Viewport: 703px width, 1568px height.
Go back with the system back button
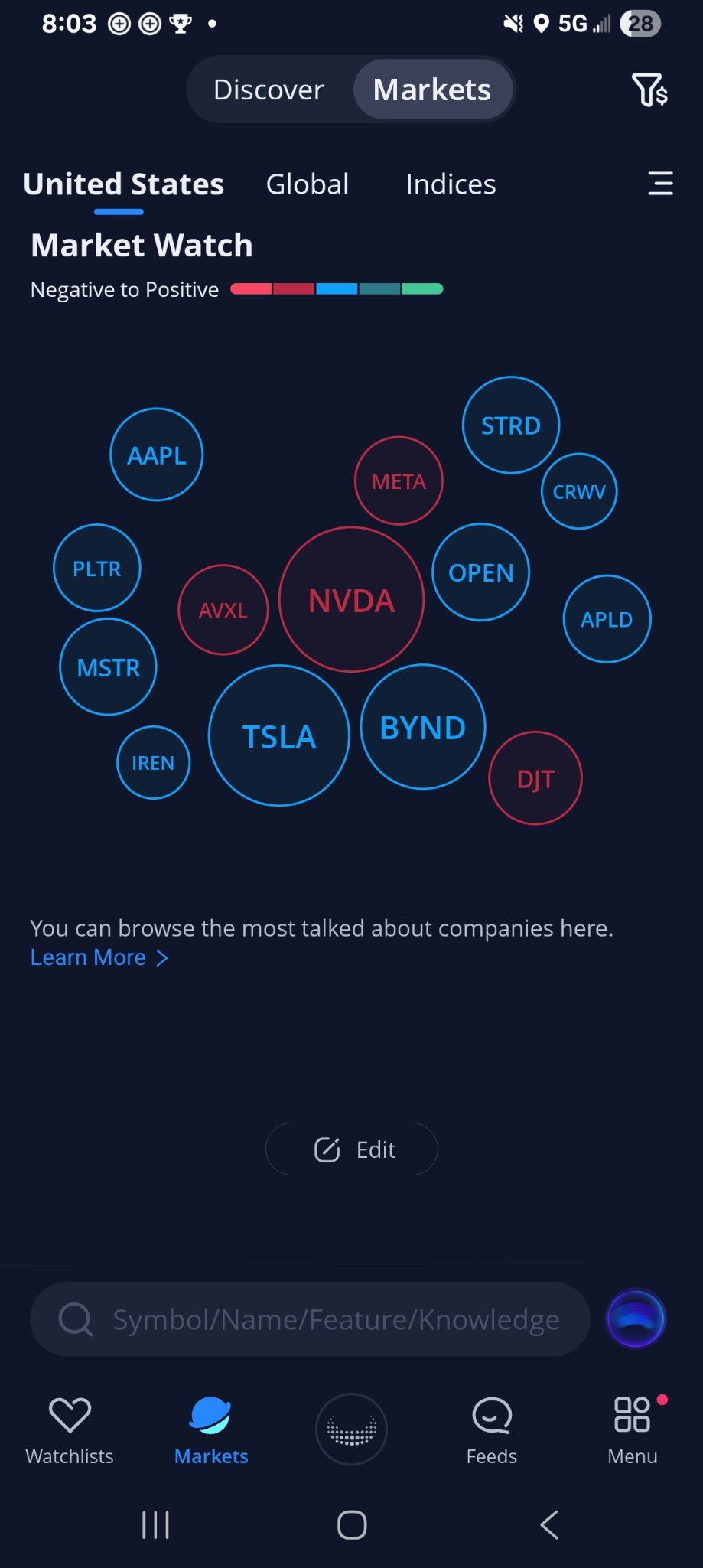point(549,1525)
